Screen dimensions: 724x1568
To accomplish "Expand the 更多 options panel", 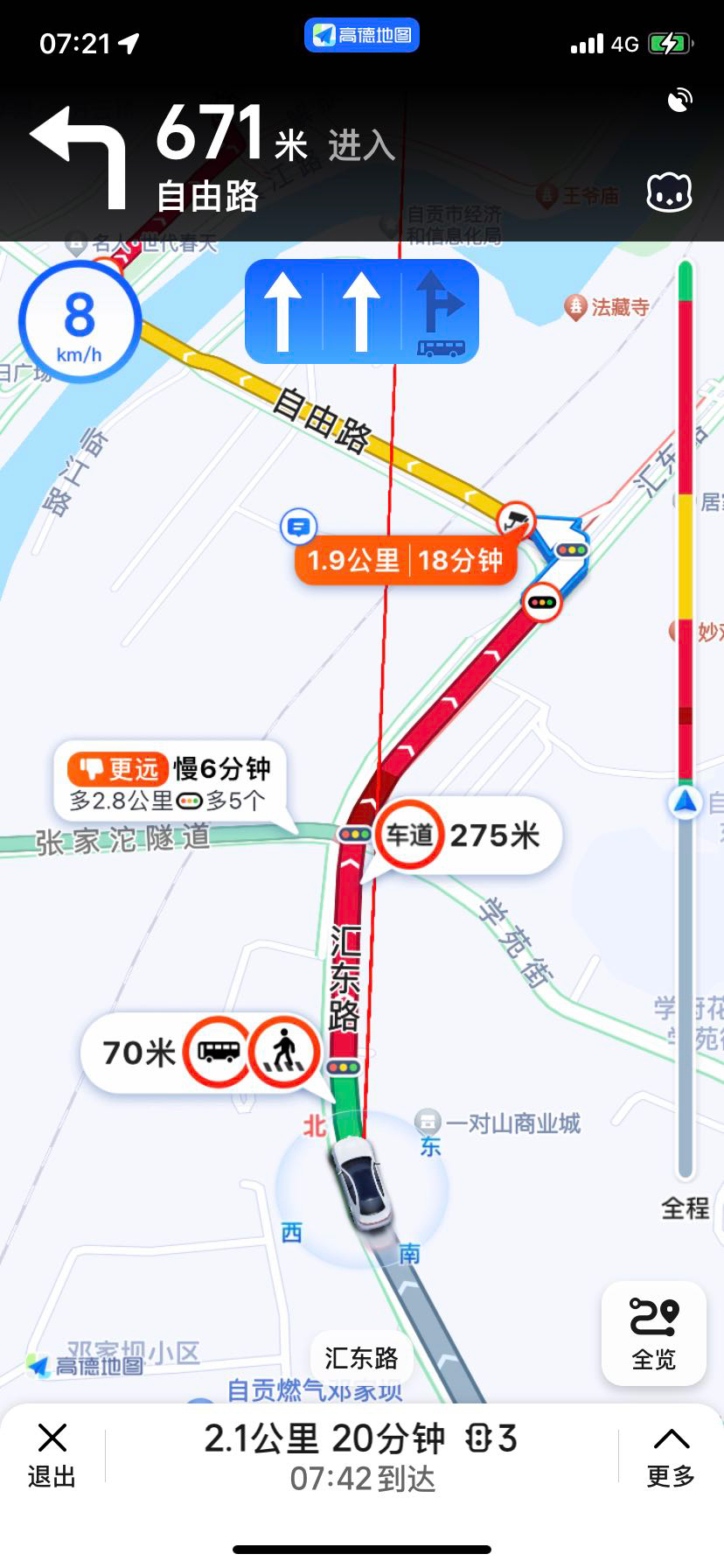I will point(670,1456).
